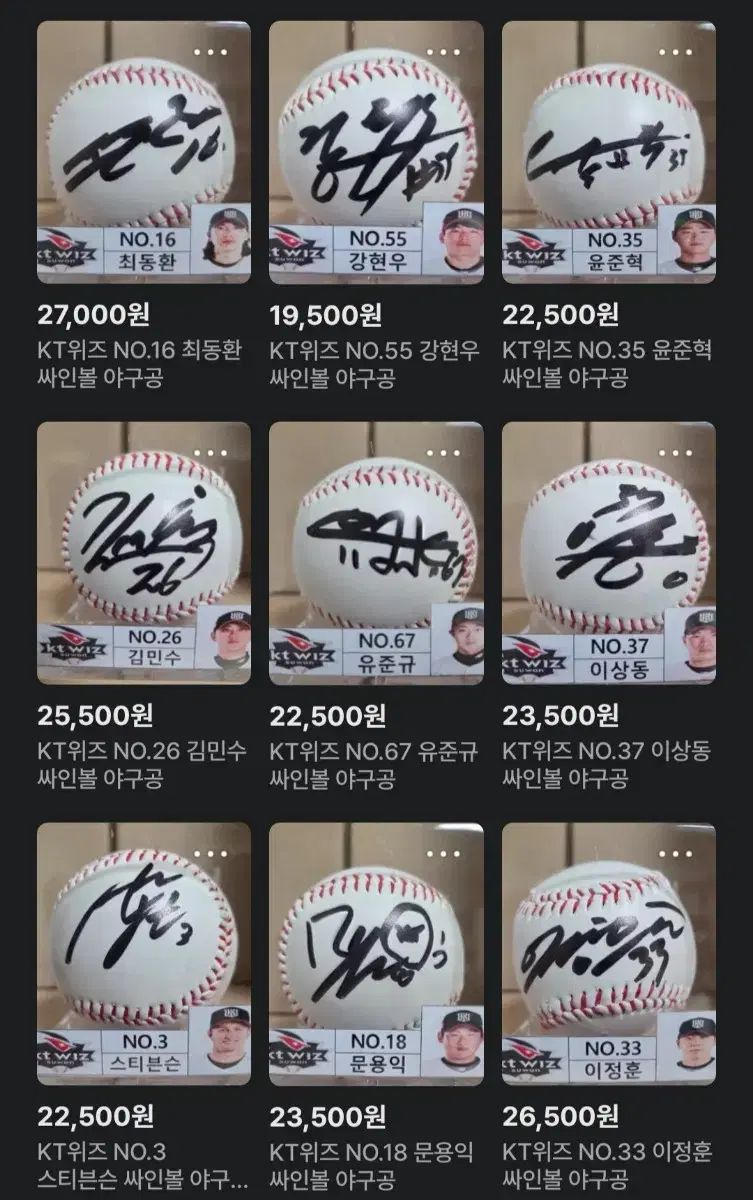Viewport: 753px width, 1200px height.
Task: Open the three-dot menu on 유준규 item
Action: click(x=443, y=452)
